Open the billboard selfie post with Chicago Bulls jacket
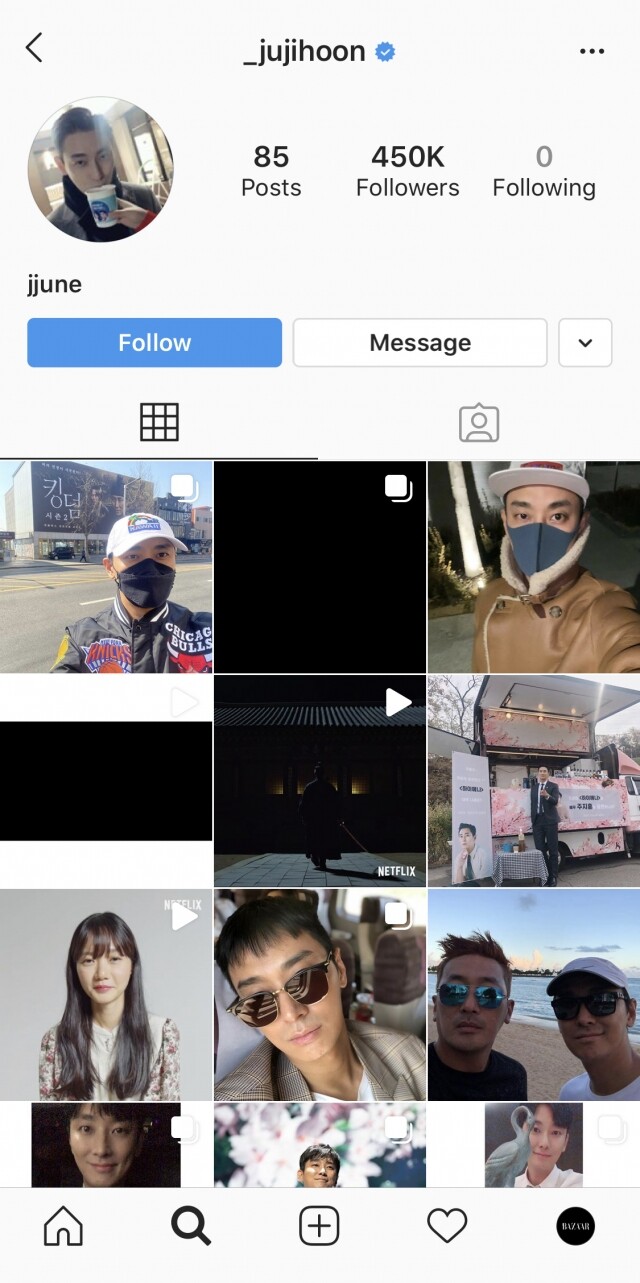Viewport: 640px width, 1283px height. pyautogui.click(x=106, y=567)
